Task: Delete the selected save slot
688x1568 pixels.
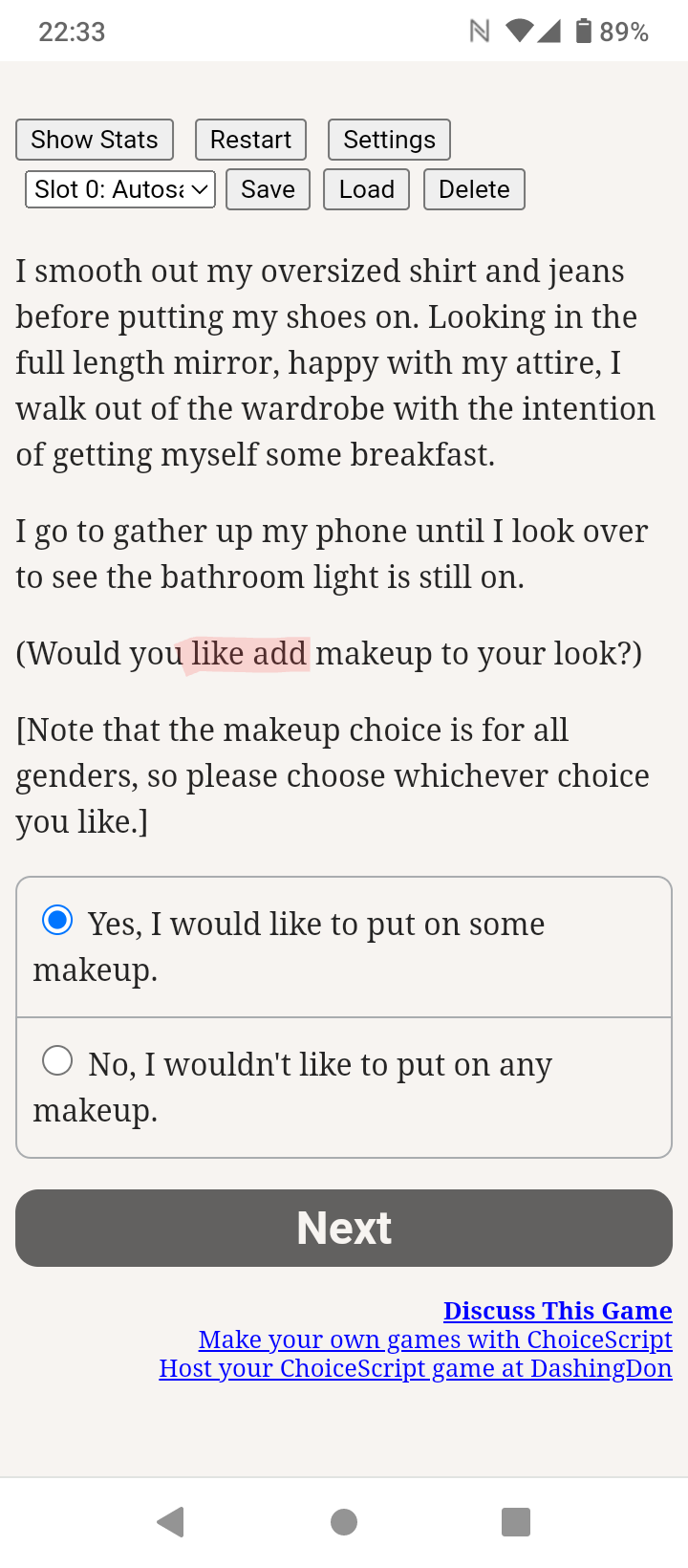Action: tap(474, 189)
